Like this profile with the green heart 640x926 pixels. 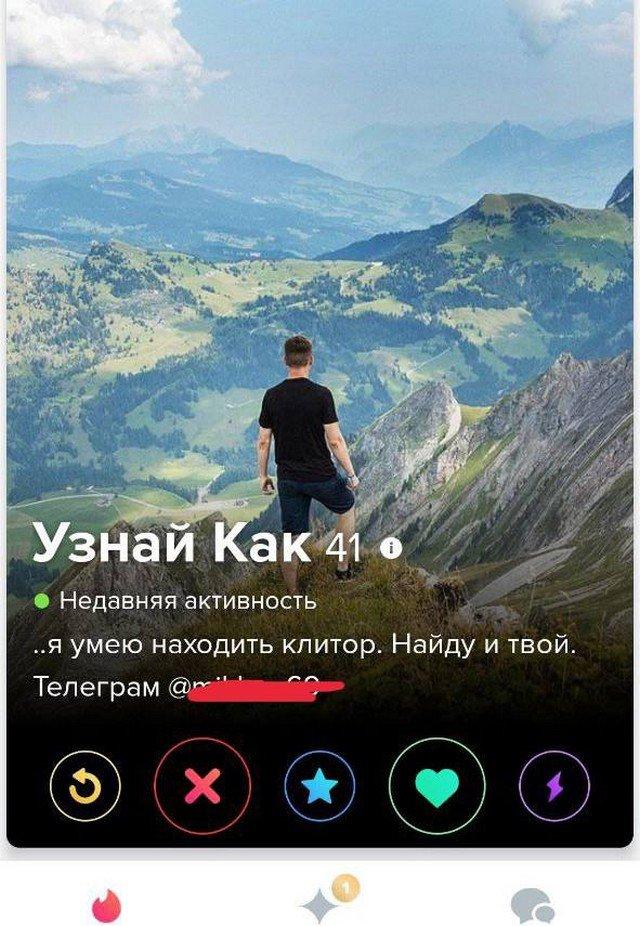437,785
